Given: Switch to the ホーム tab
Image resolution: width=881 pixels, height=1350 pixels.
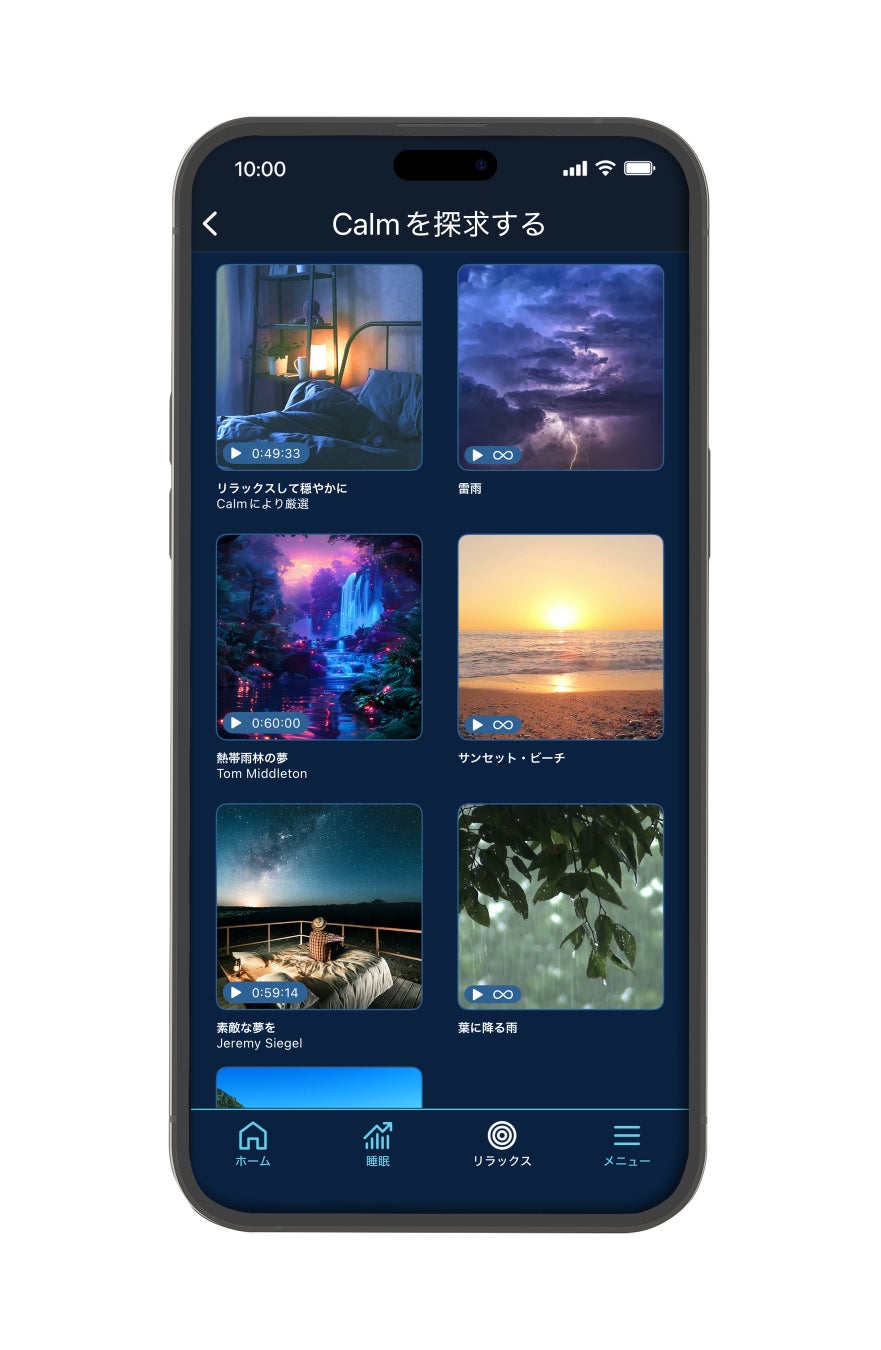Looking at the screenshot, I should pos(253,1144).
